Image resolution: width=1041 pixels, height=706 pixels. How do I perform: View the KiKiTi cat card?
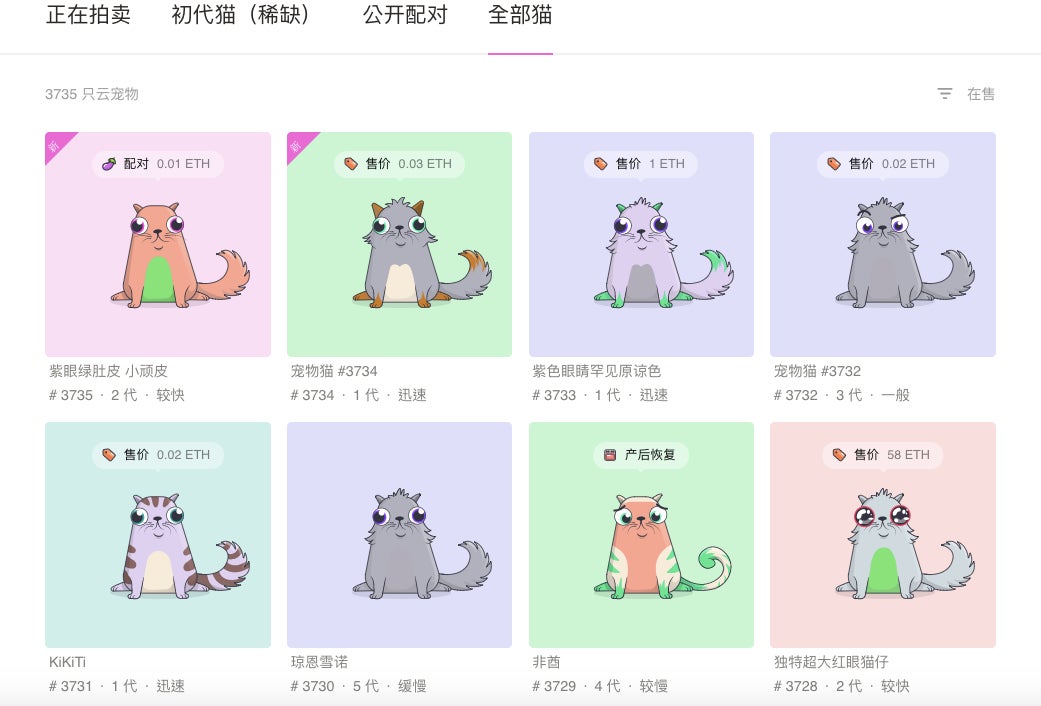click(158, 535)
